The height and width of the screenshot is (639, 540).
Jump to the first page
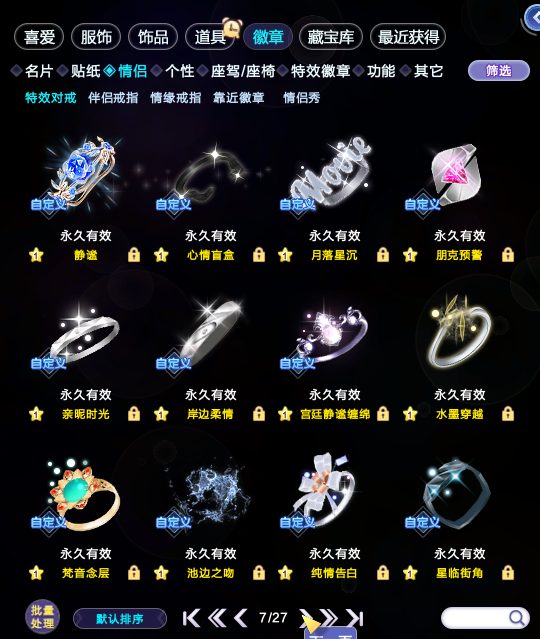[x=192, y=618]
